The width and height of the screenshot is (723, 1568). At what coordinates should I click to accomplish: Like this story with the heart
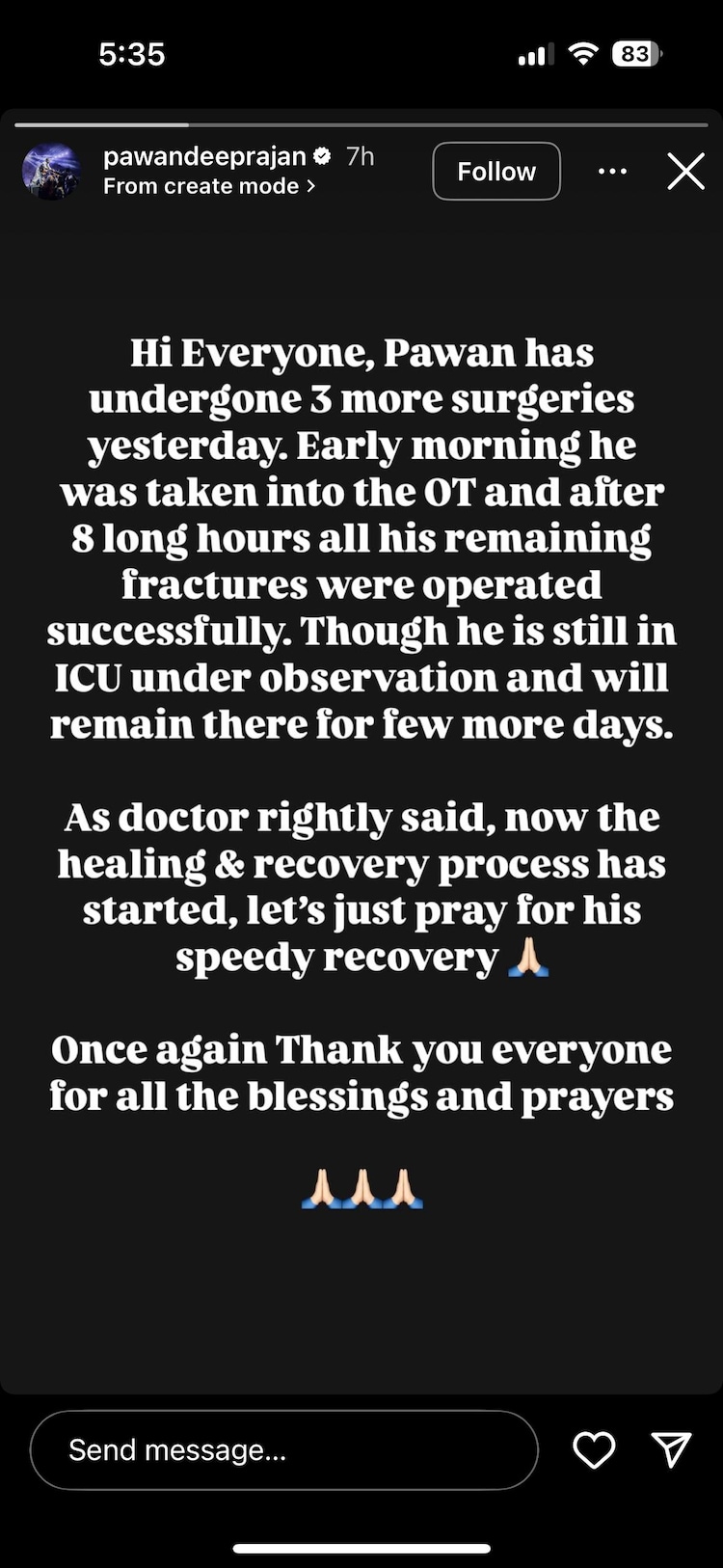(x=594, y=1449)
